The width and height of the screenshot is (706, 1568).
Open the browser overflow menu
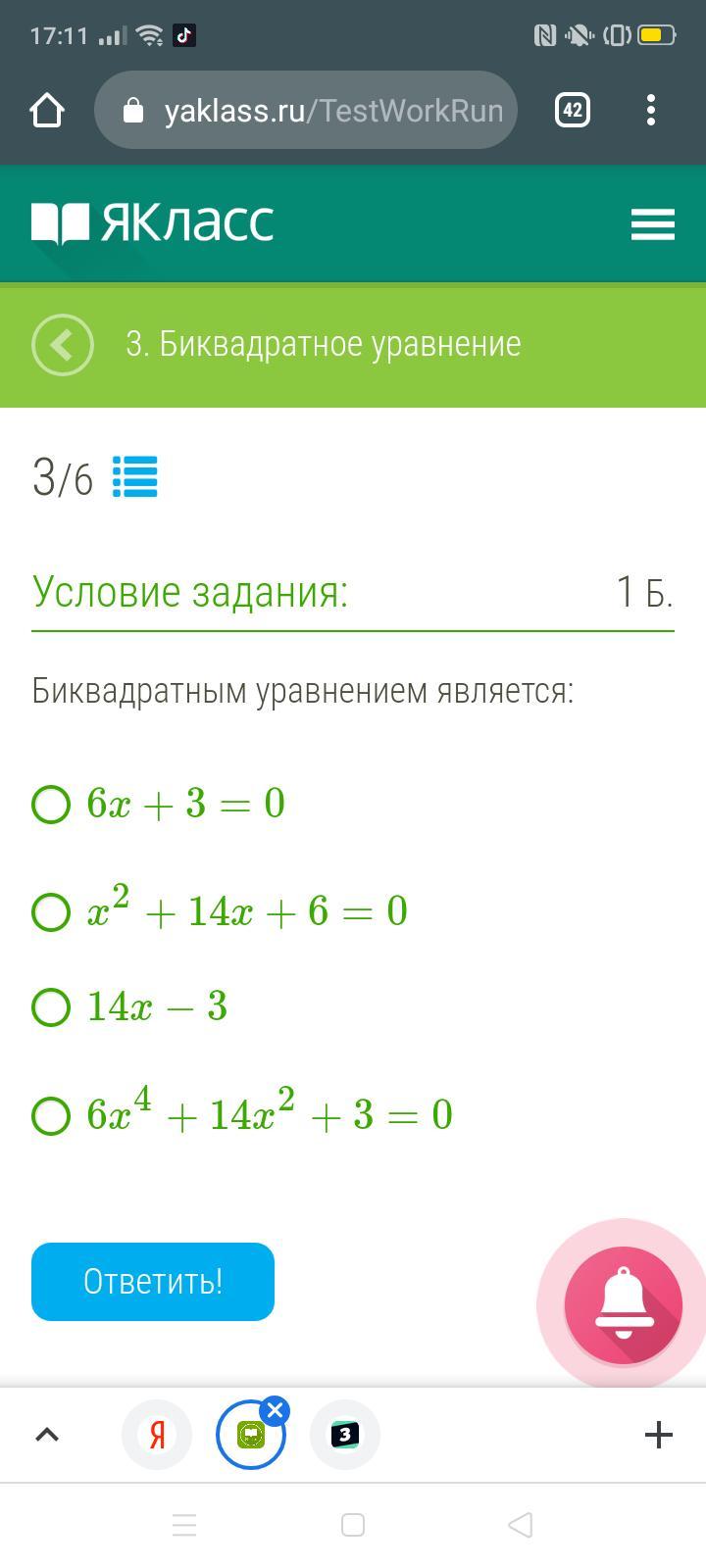(x=651, y=110)
